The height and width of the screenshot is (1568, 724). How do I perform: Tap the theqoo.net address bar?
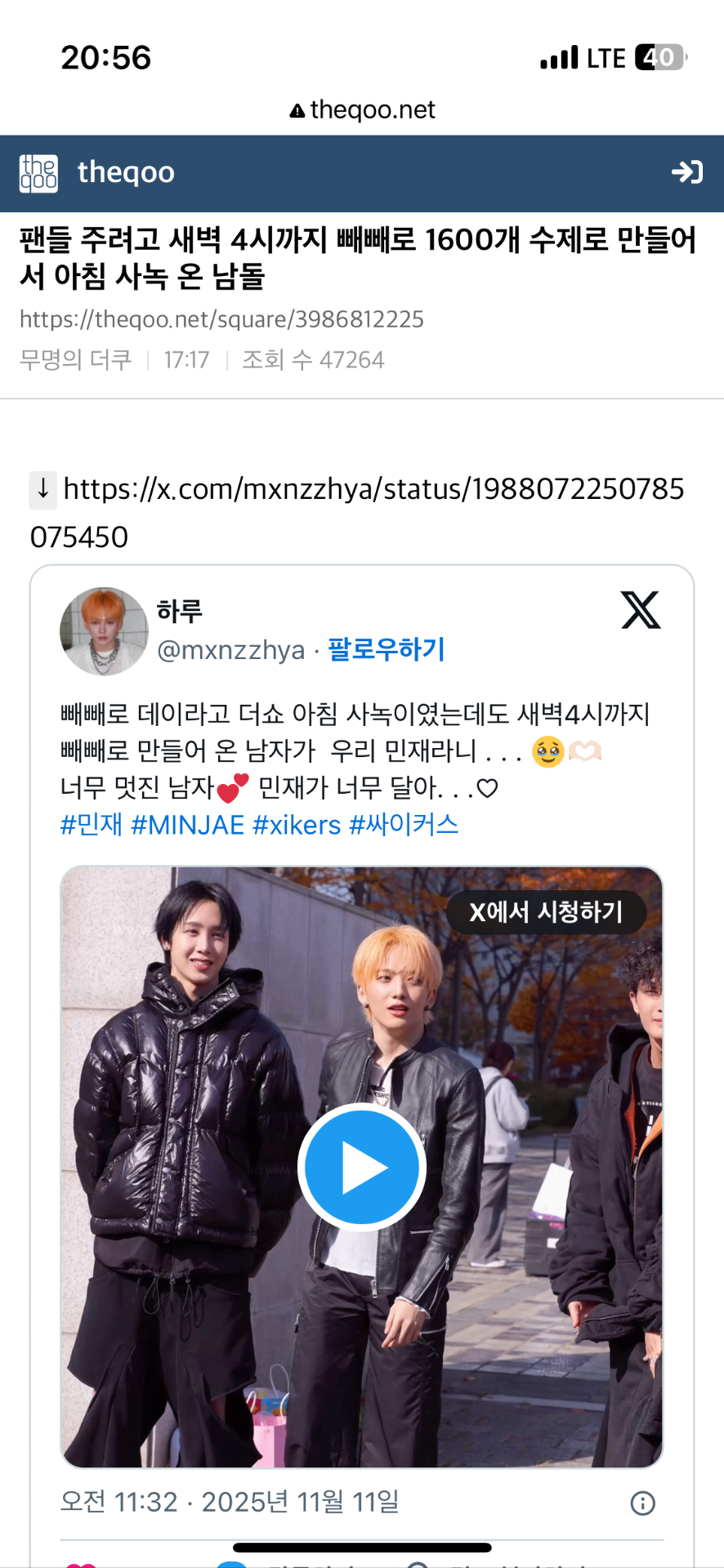363,109
